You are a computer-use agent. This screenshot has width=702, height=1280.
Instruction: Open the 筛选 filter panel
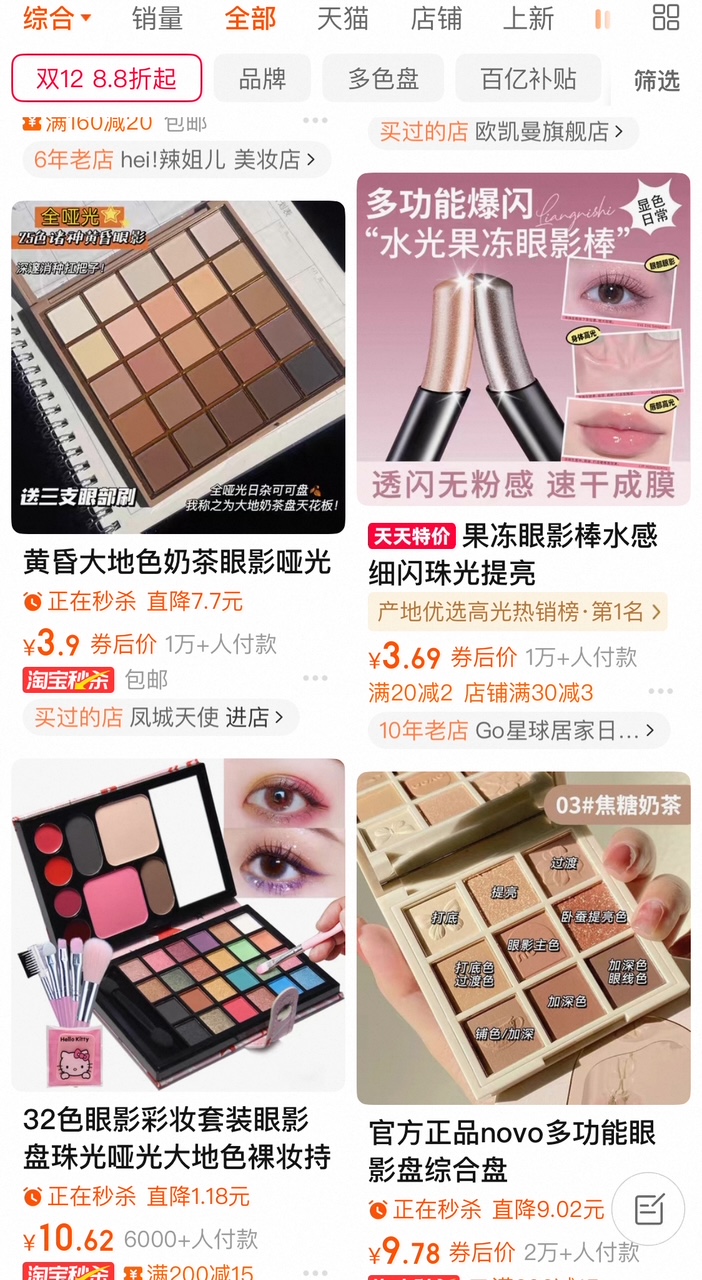(x=656, y=80)
